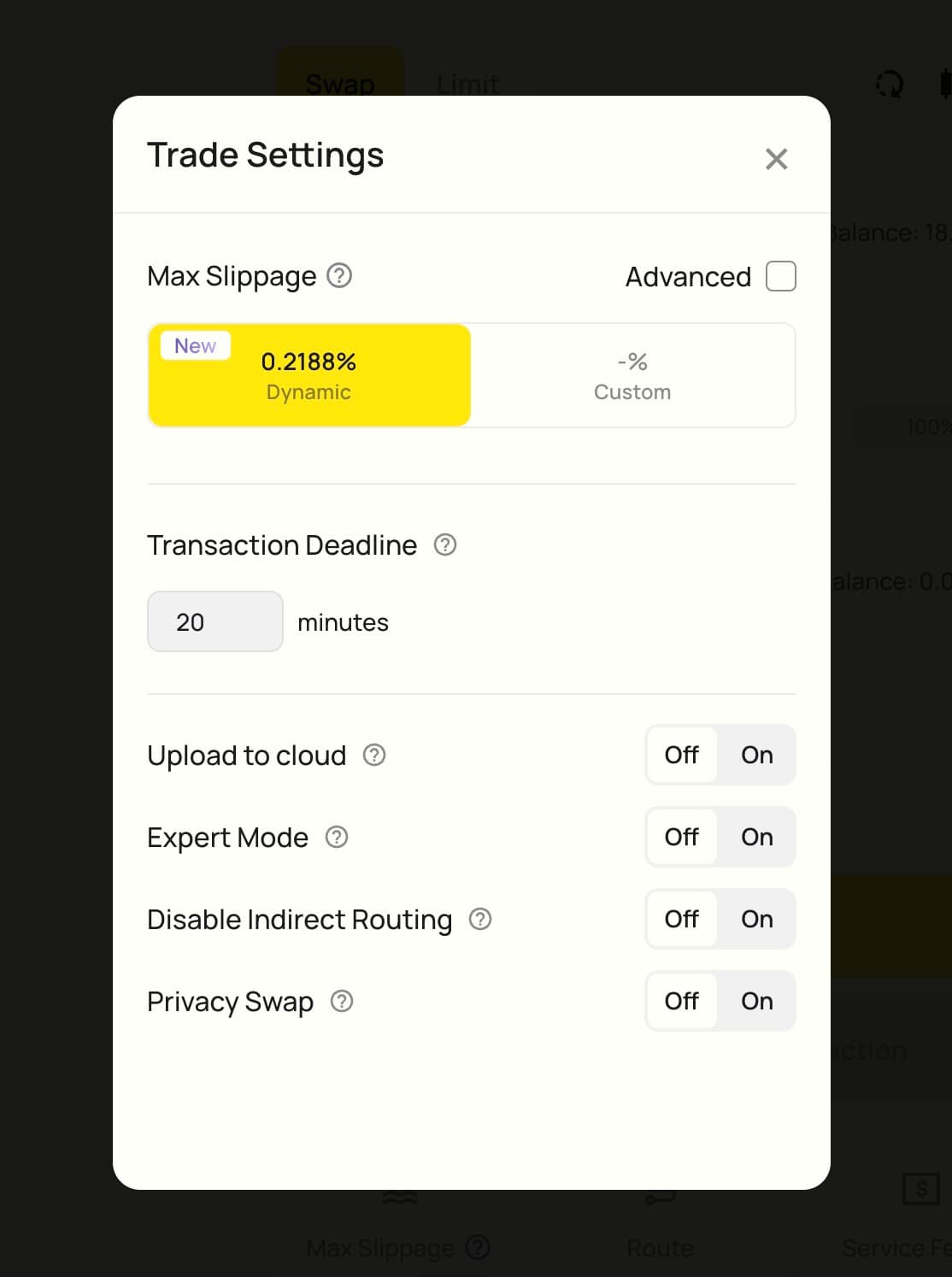
Task: Open Disable Indirect Routing help icon
Action: coord(480,919)
